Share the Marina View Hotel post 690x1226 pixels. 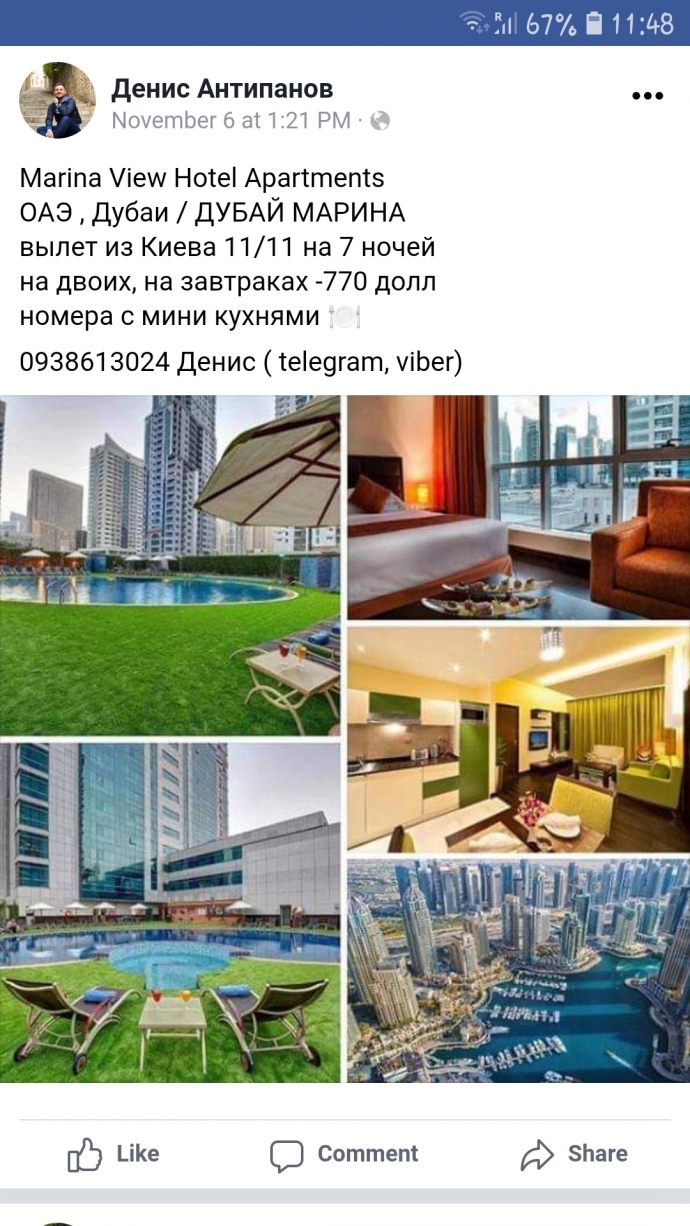tap(575, 1154)
